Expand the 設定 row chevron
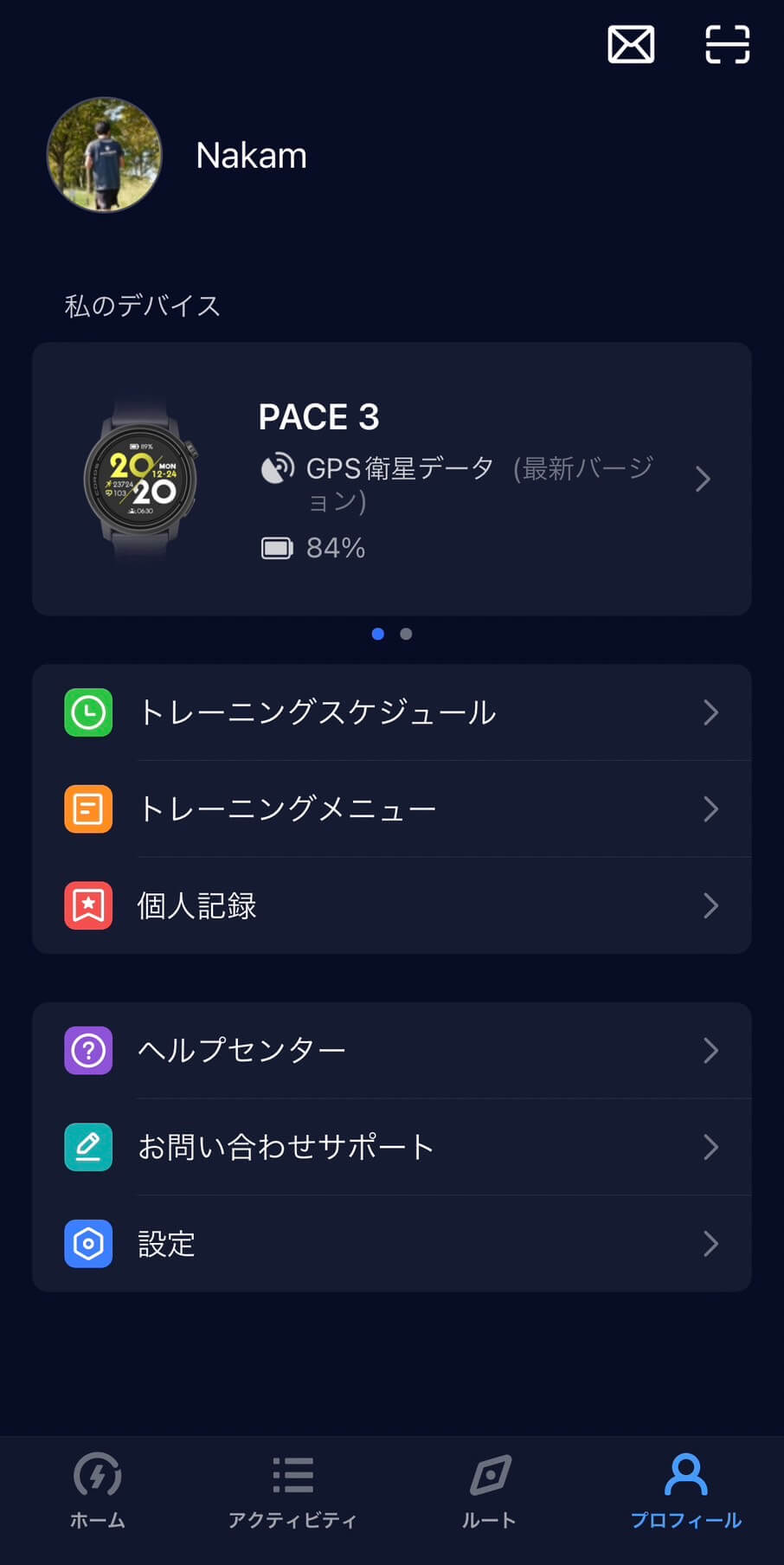Image resolution: width=784 pixels, height=1565 pixels. (x=711, y=1244)
